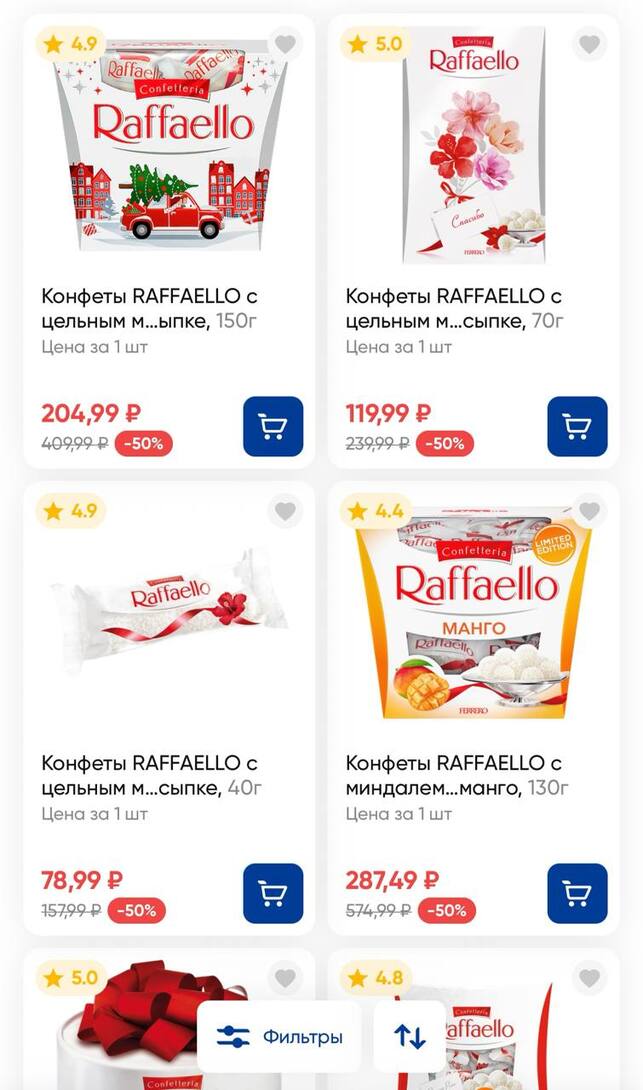Image resolution: width=643 pixels, height=1090 pixels.
Task: Favorite the Raffaello 40г candies
Action: pos(286,511)
